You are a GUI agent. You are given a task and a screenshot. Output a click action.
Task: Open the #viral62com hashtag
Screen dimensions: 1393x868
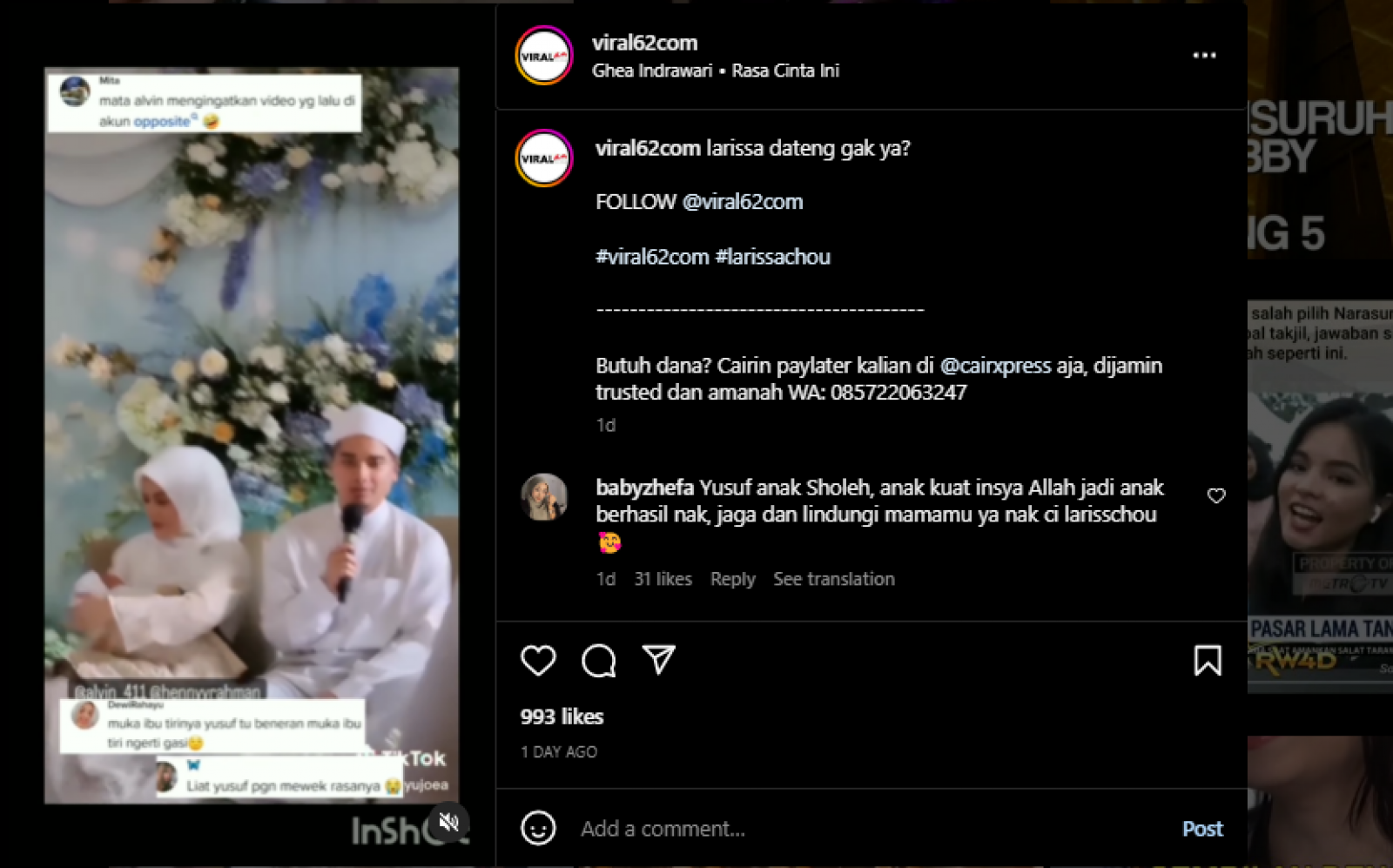[651, 257]
